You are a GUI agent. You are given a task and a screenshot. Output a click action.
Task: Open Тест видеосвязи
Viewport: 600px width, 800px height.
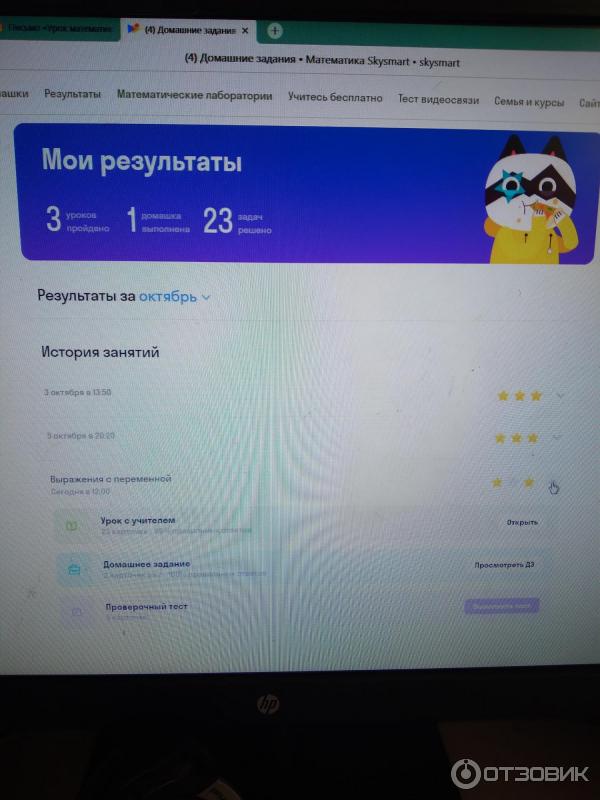tap(438, 100)
